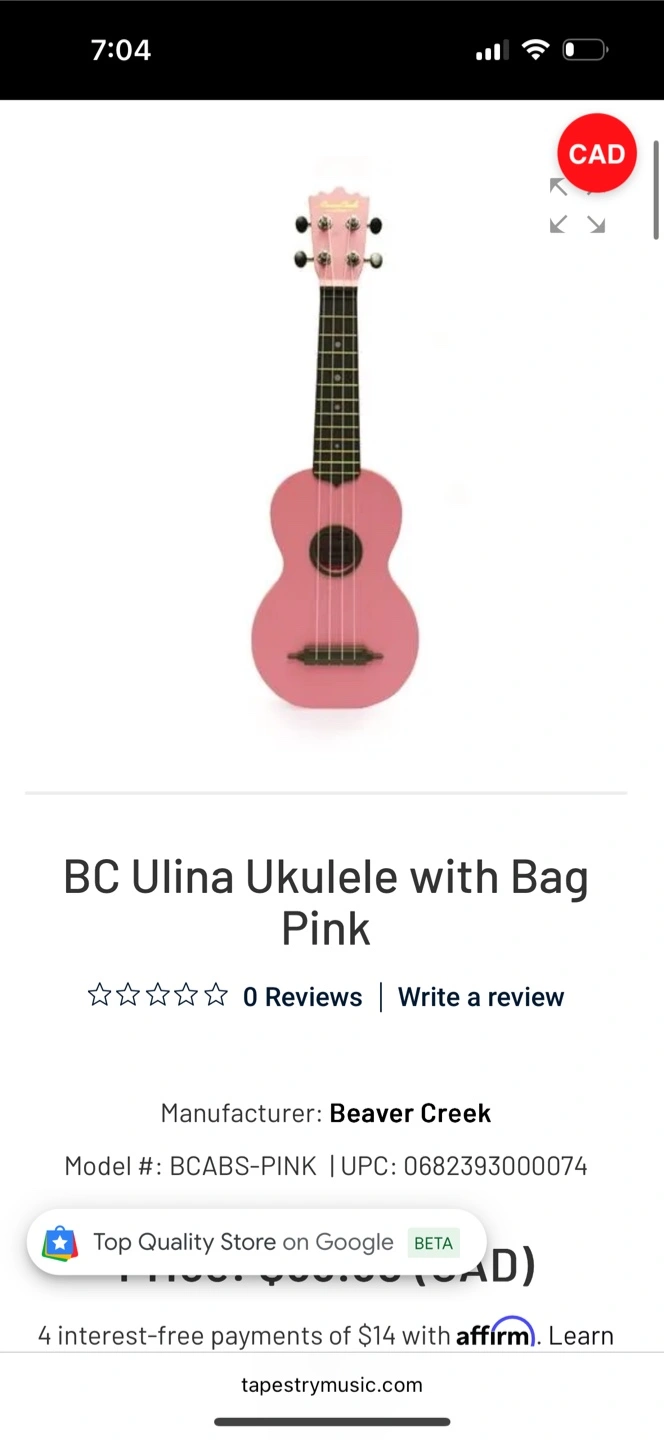Open the Beaver Creek manufacturer link

(410, 1113)
